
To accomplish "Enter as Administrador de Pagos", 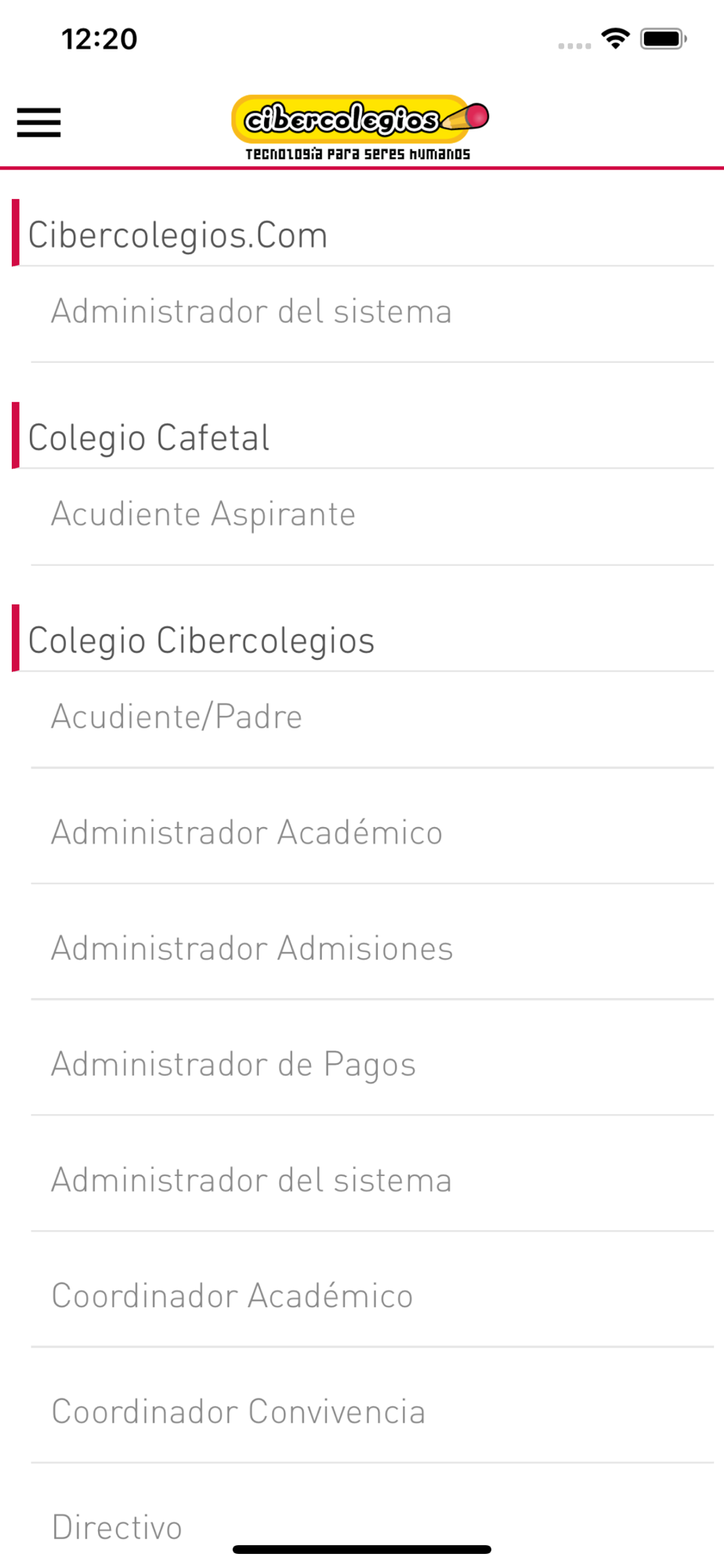I will point(372,1066).
